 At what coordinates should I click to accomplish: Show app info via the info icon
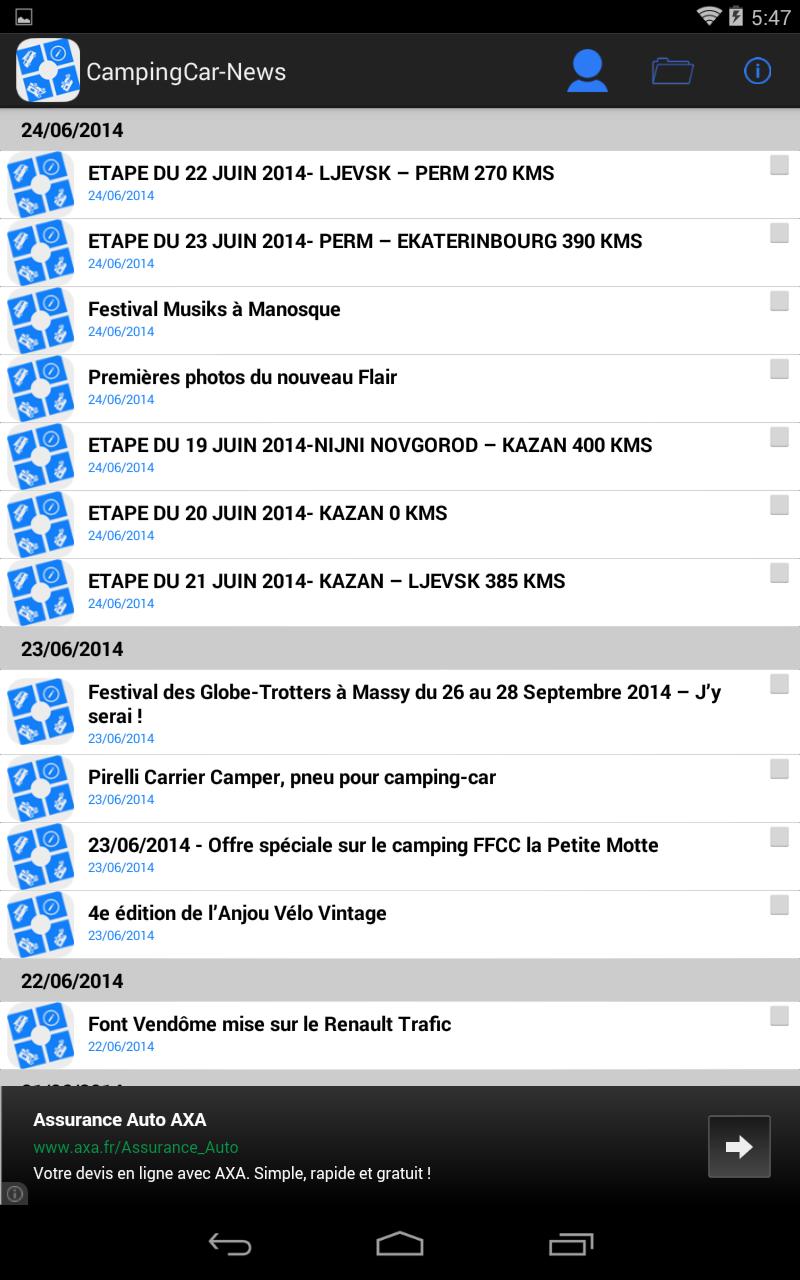point(758,71)
